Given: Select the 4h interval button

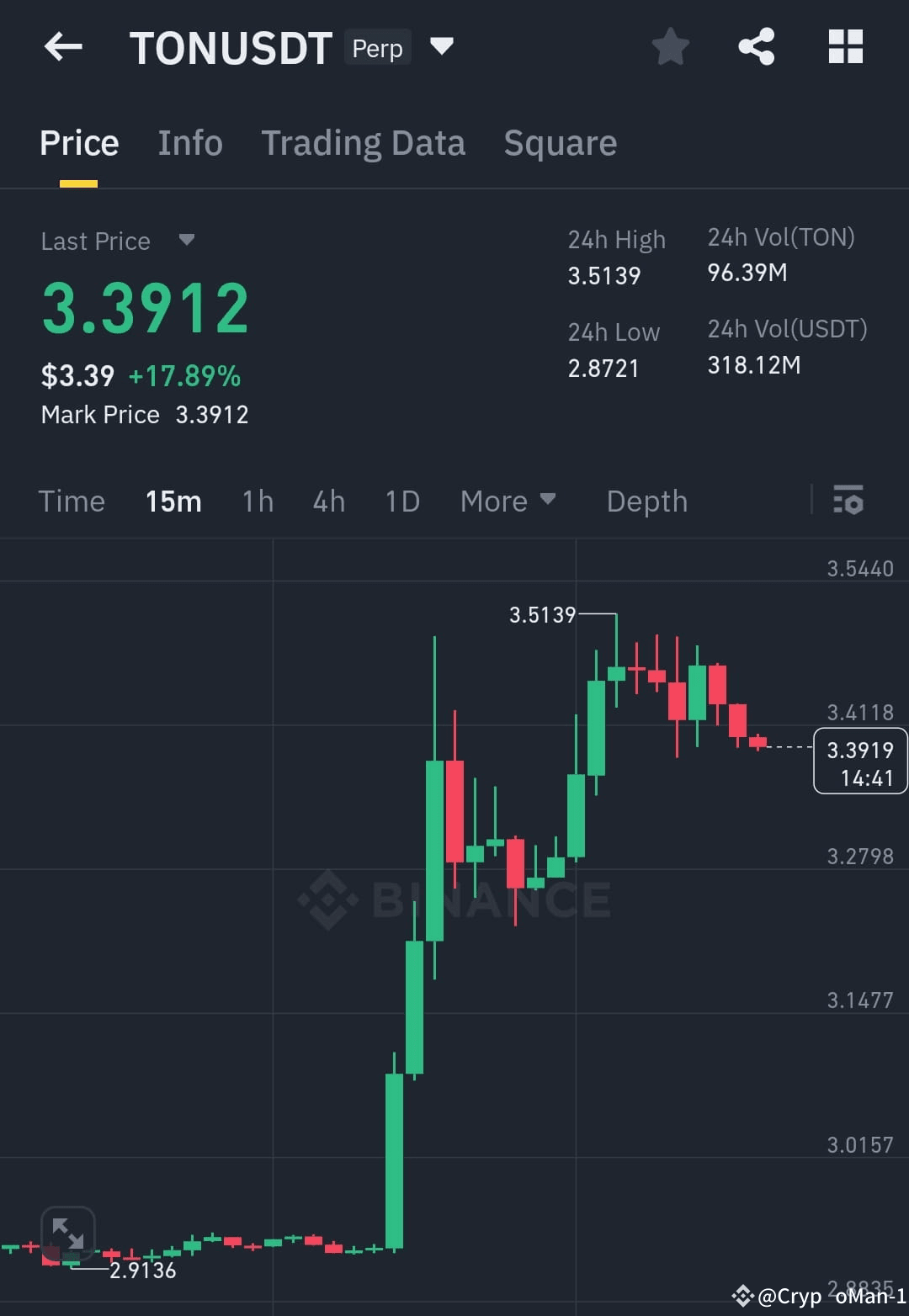Looking at the screenshot, I should pos(328,501).
